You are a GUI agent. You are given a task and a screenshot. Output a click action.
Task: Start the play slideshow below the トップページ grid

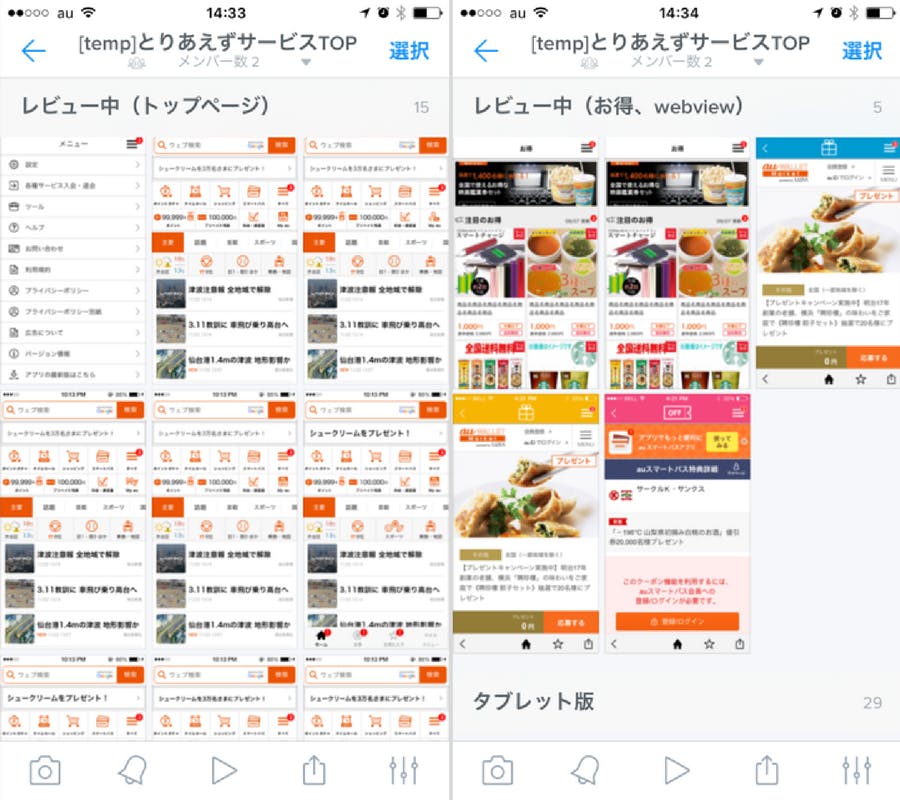pos(223,769)
